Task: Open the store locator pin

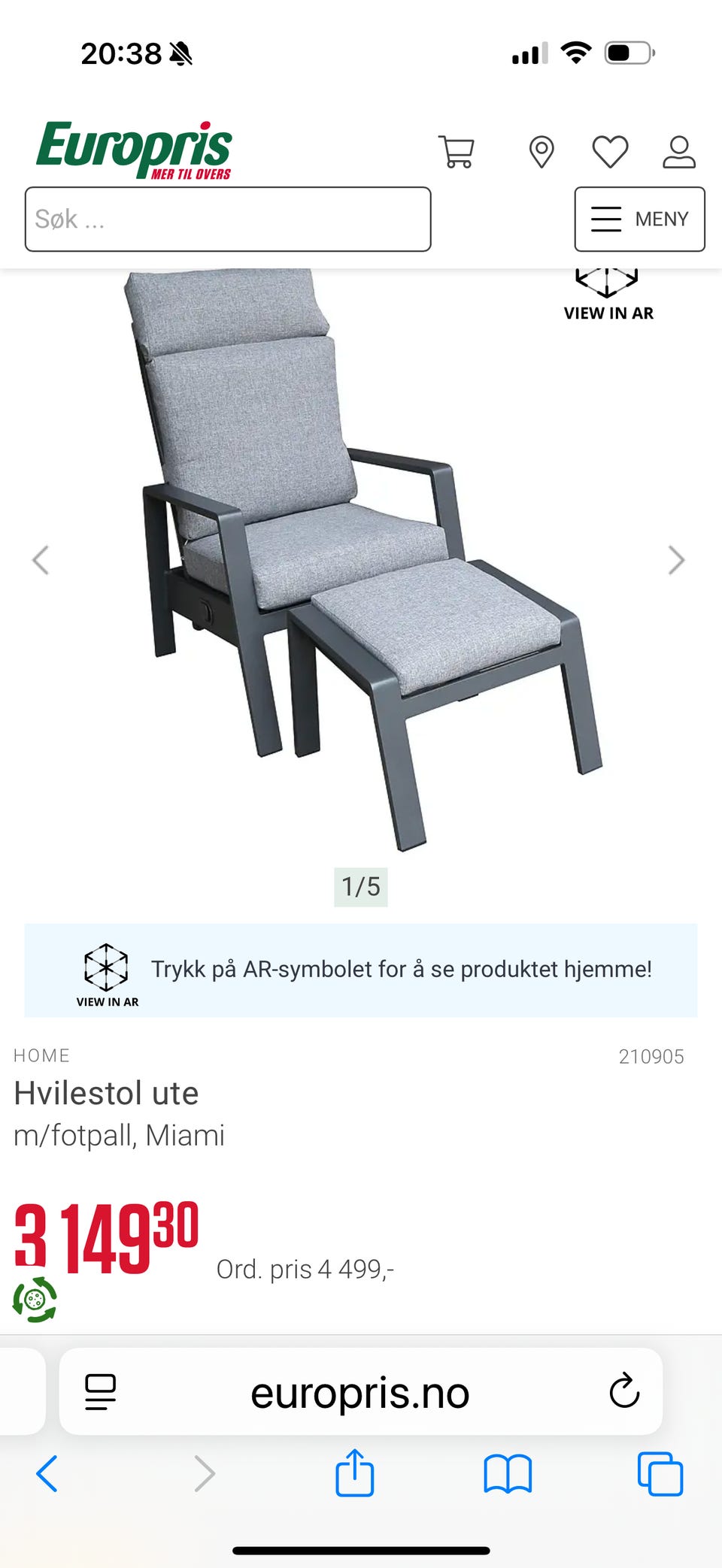Action: tap(541, 152)
